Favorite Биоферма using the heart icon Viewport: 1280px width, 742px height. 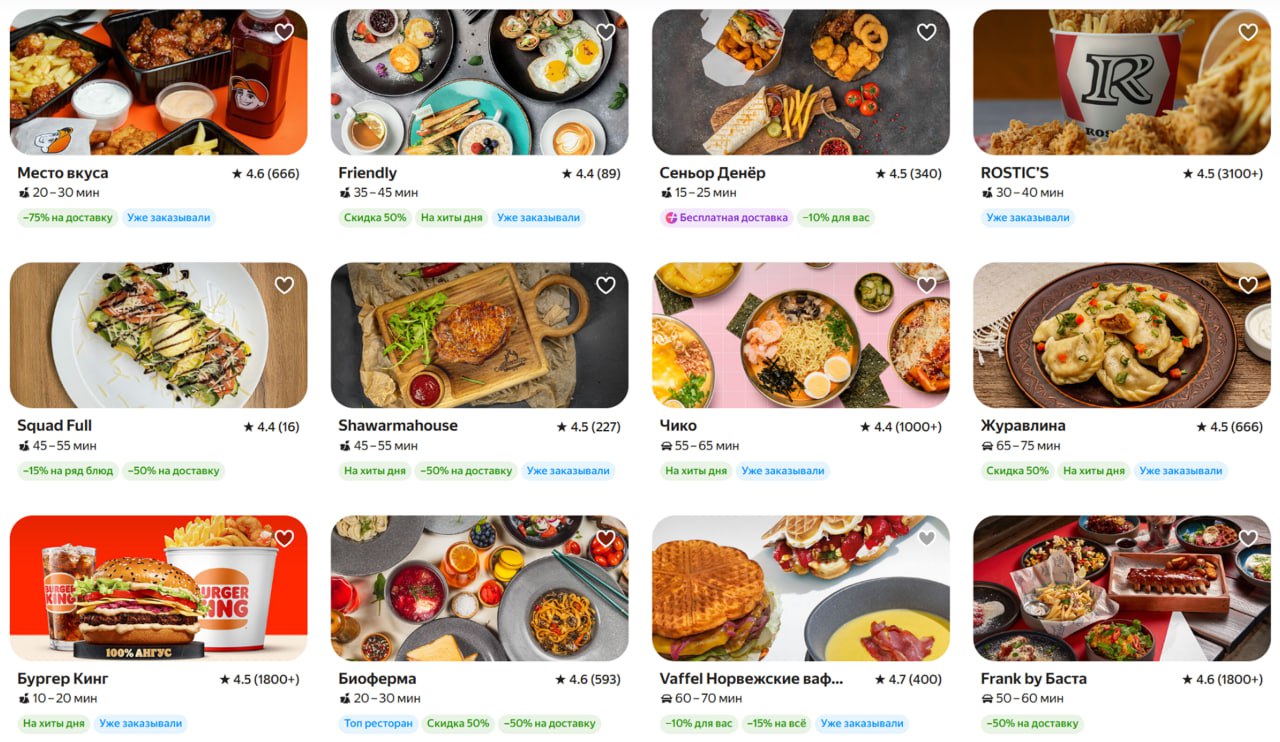point(605,538)
